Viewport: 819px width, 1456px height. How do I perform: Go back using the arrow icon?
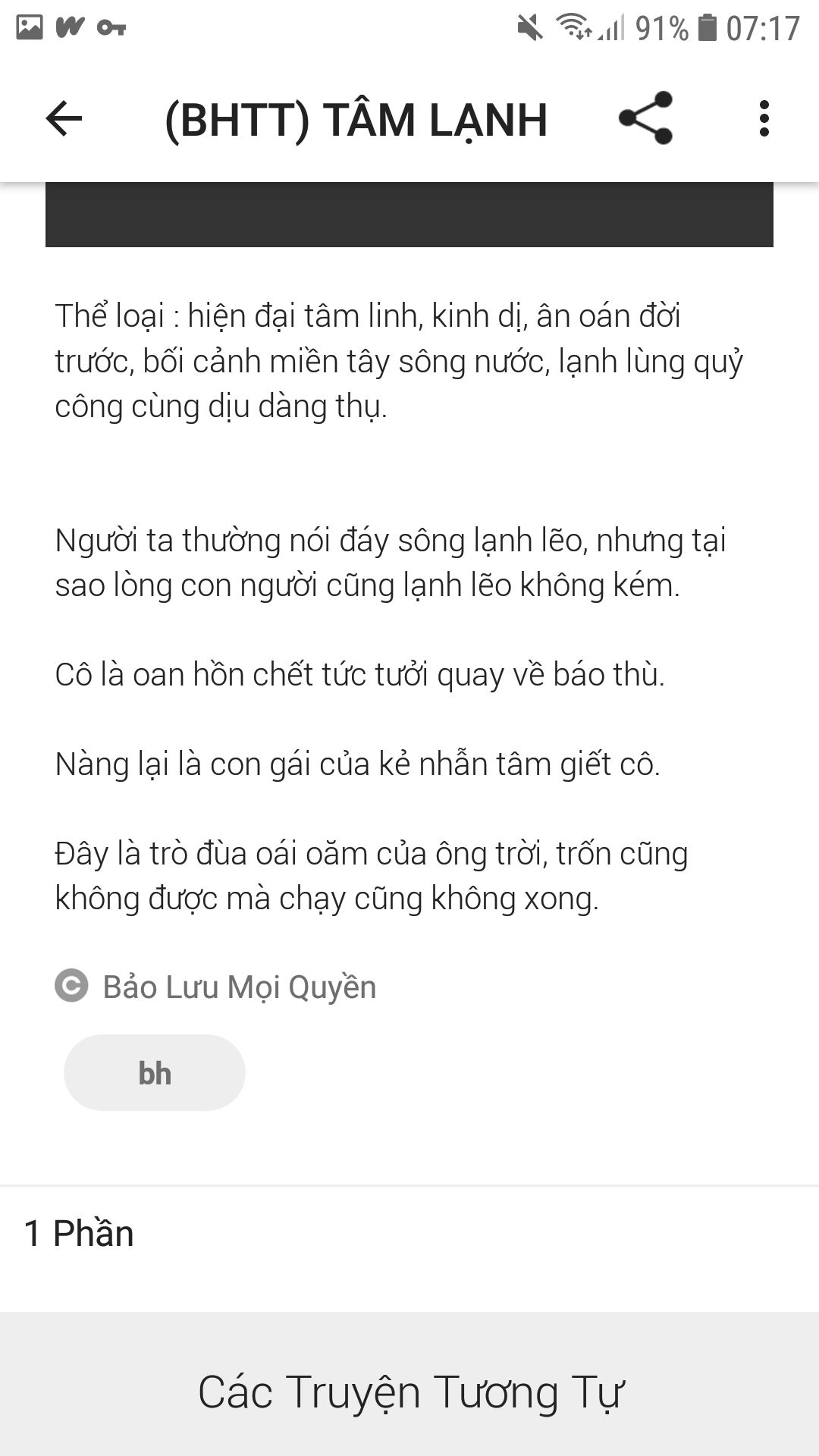(x=64, y=119)
